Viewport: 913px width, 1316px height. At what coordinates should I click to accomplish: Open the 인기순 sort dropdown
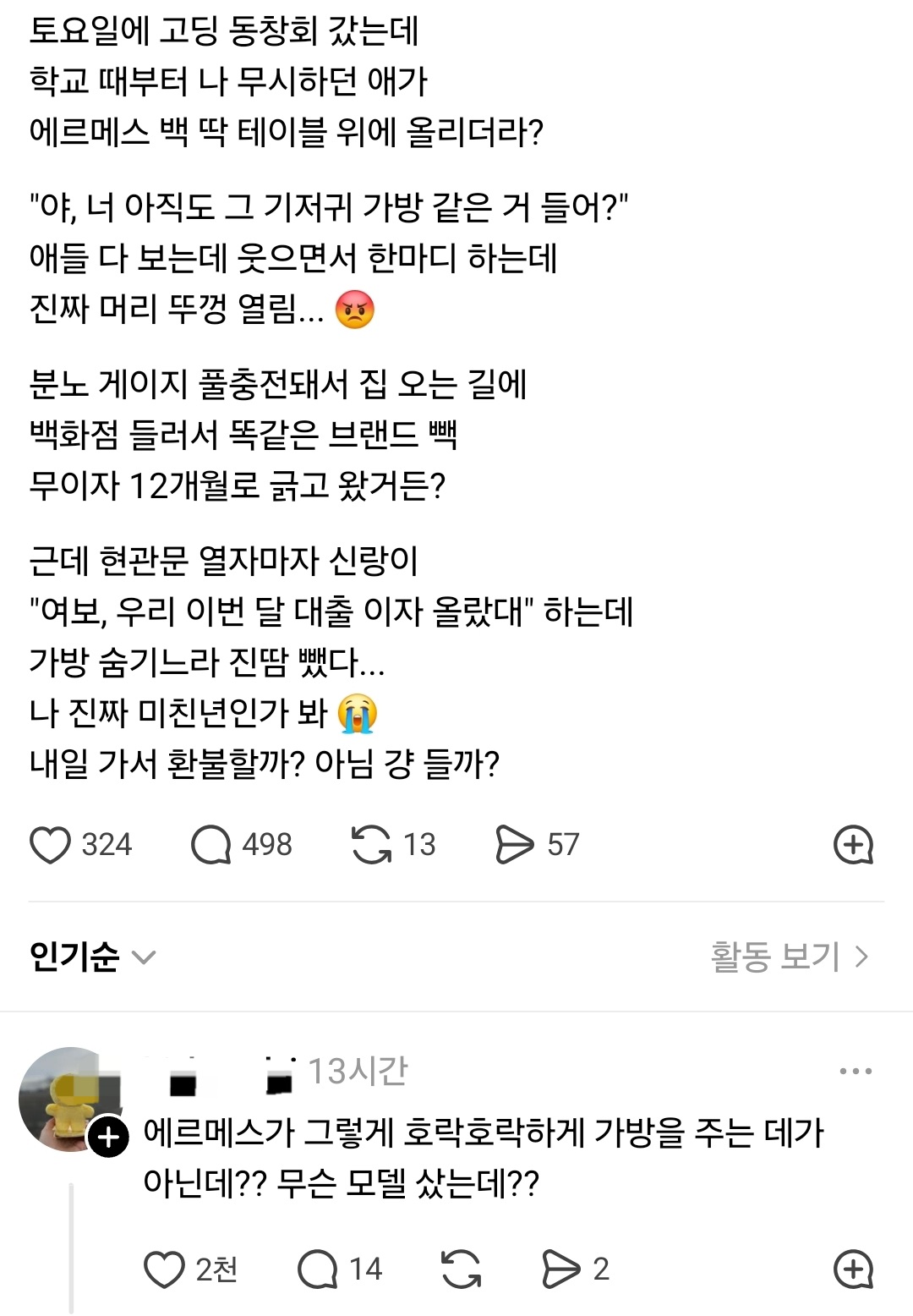point(93,955)
